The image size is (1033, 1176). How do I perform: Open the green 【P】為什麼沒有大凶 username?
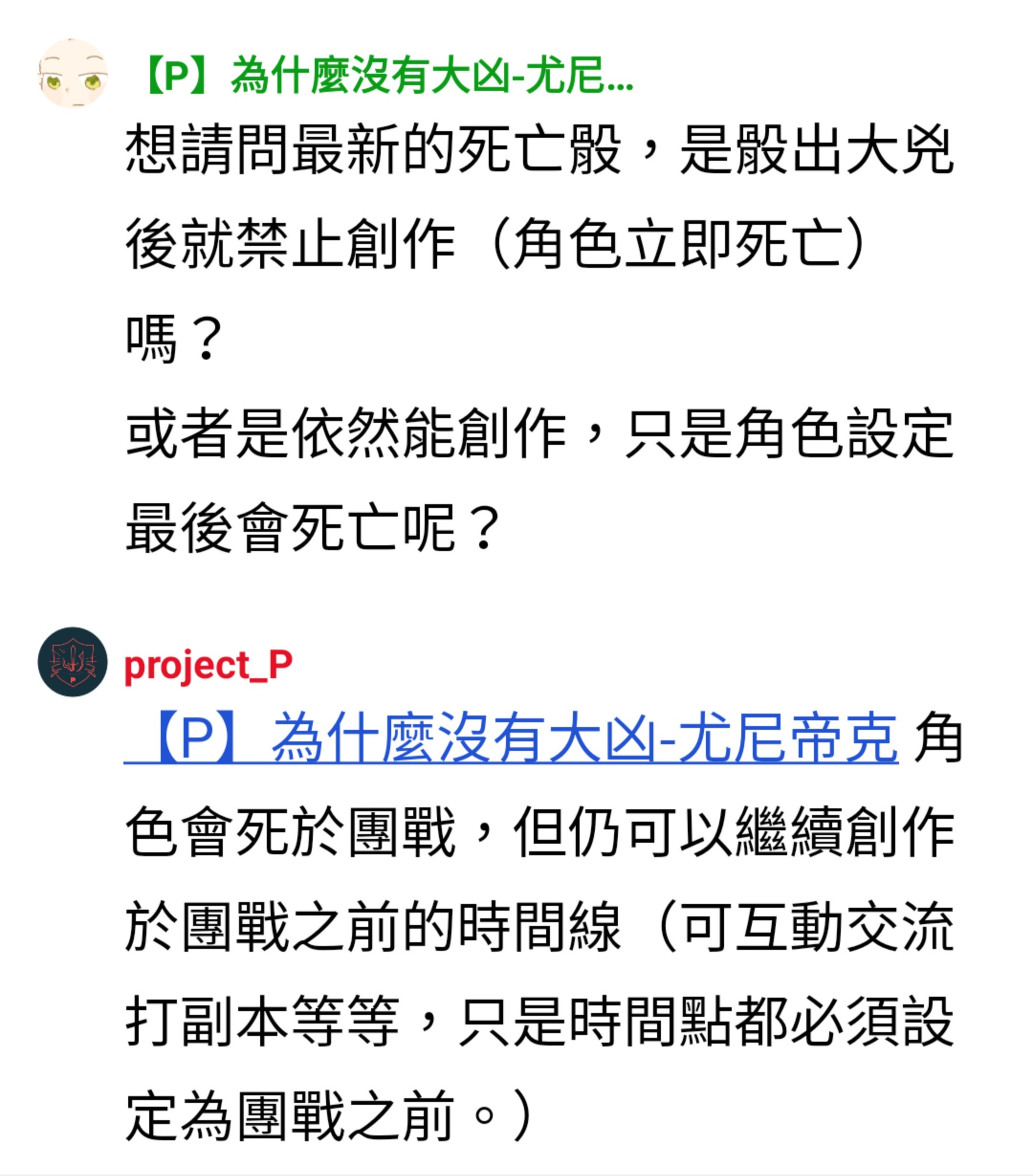(385, 76)
